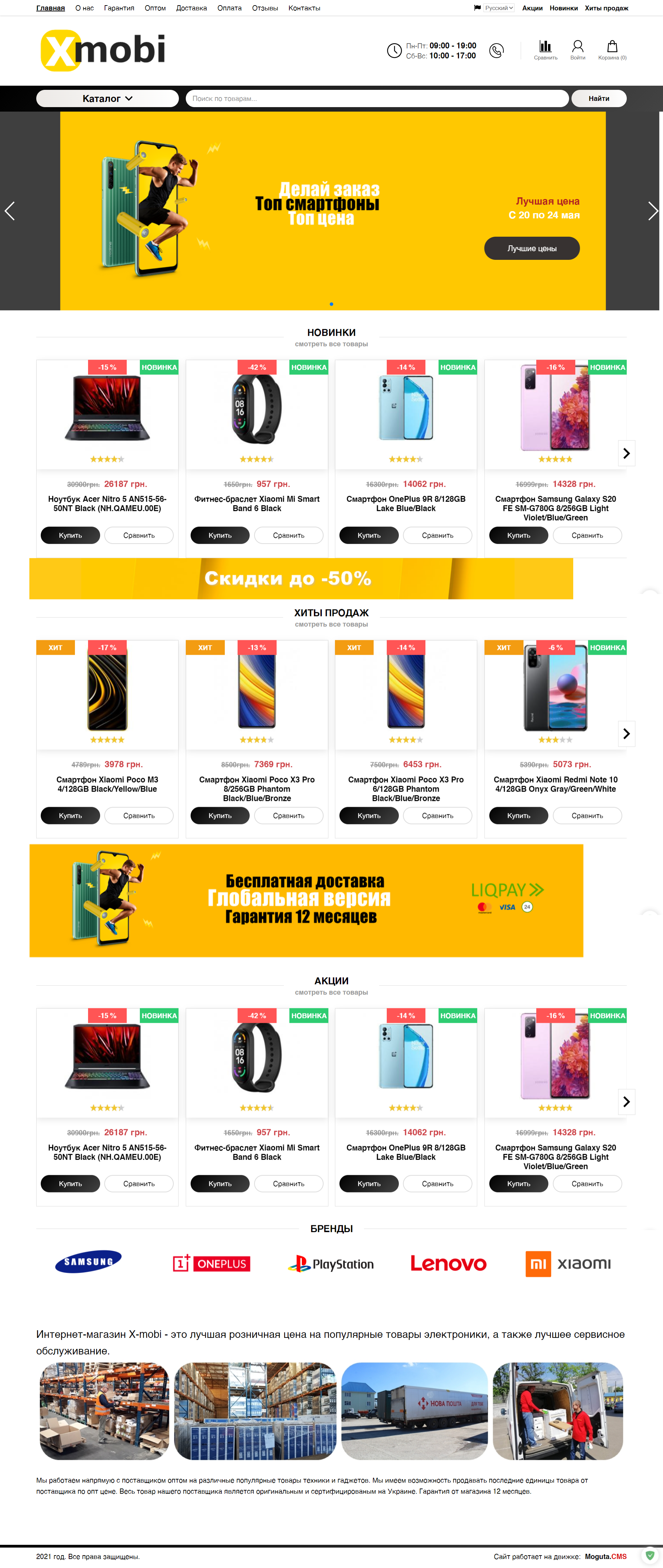Show the previous banner slide

tap(10, 211)
